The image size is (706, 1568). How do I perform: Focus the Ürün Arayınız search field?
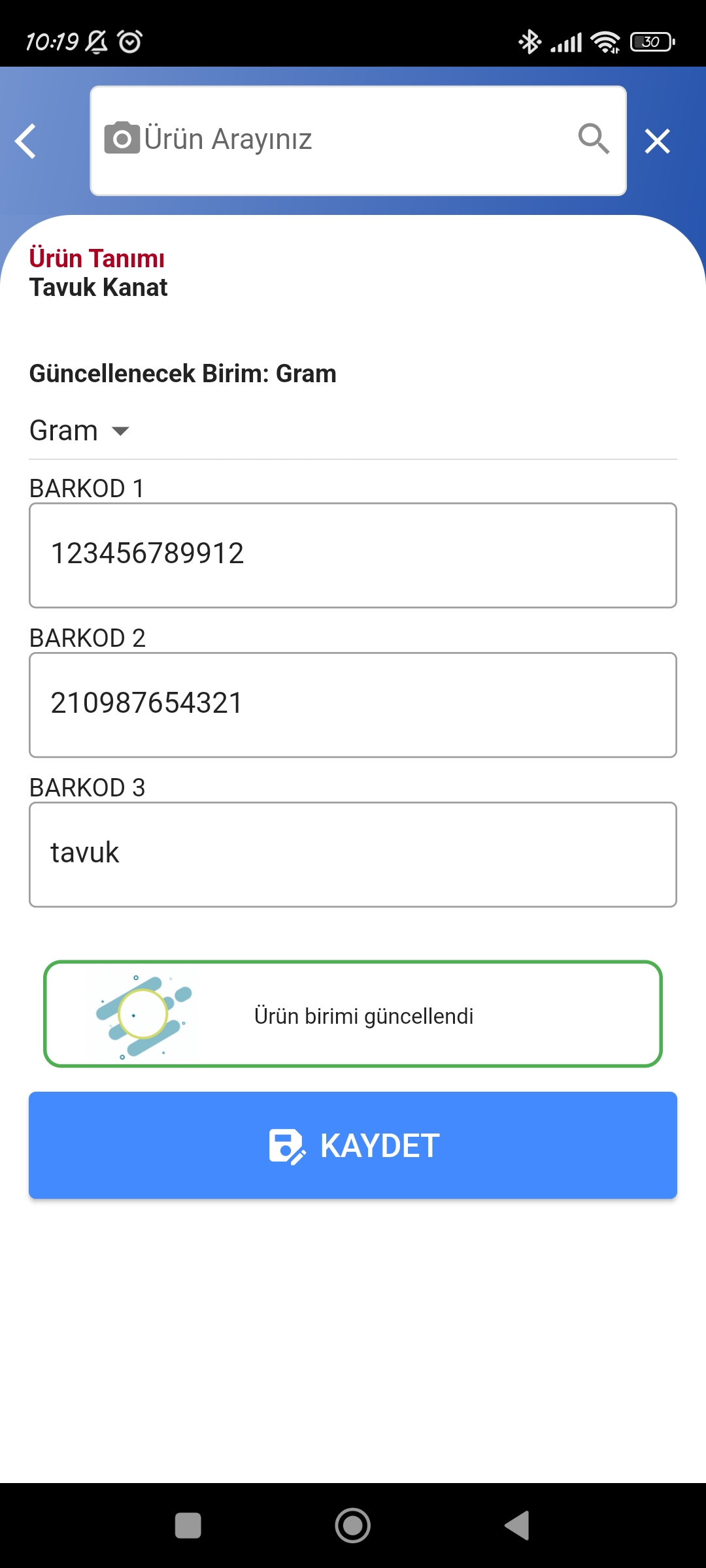coord(358,140)
